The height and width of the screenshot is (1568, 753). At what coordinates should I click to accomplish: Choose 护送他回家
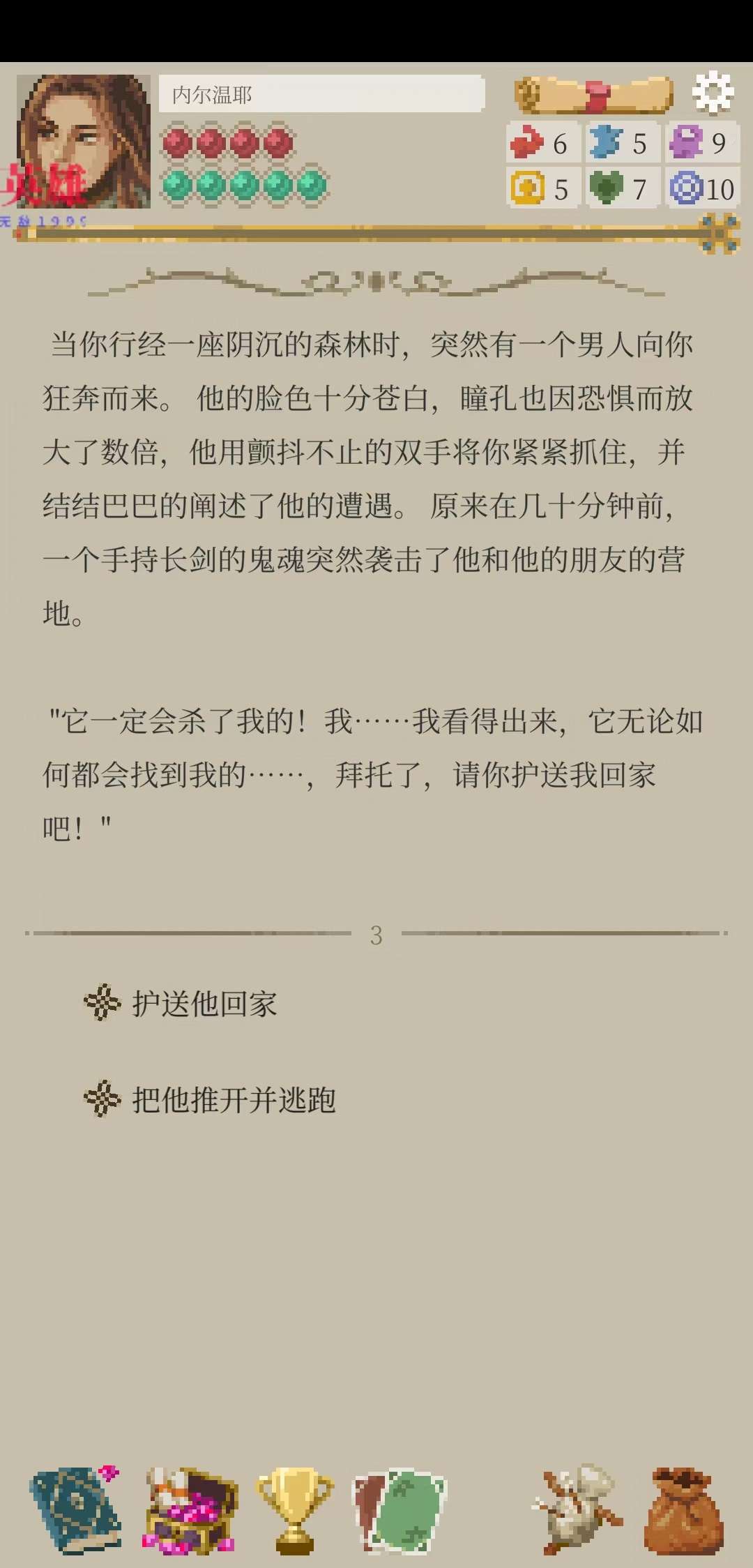pos(204,1004)
